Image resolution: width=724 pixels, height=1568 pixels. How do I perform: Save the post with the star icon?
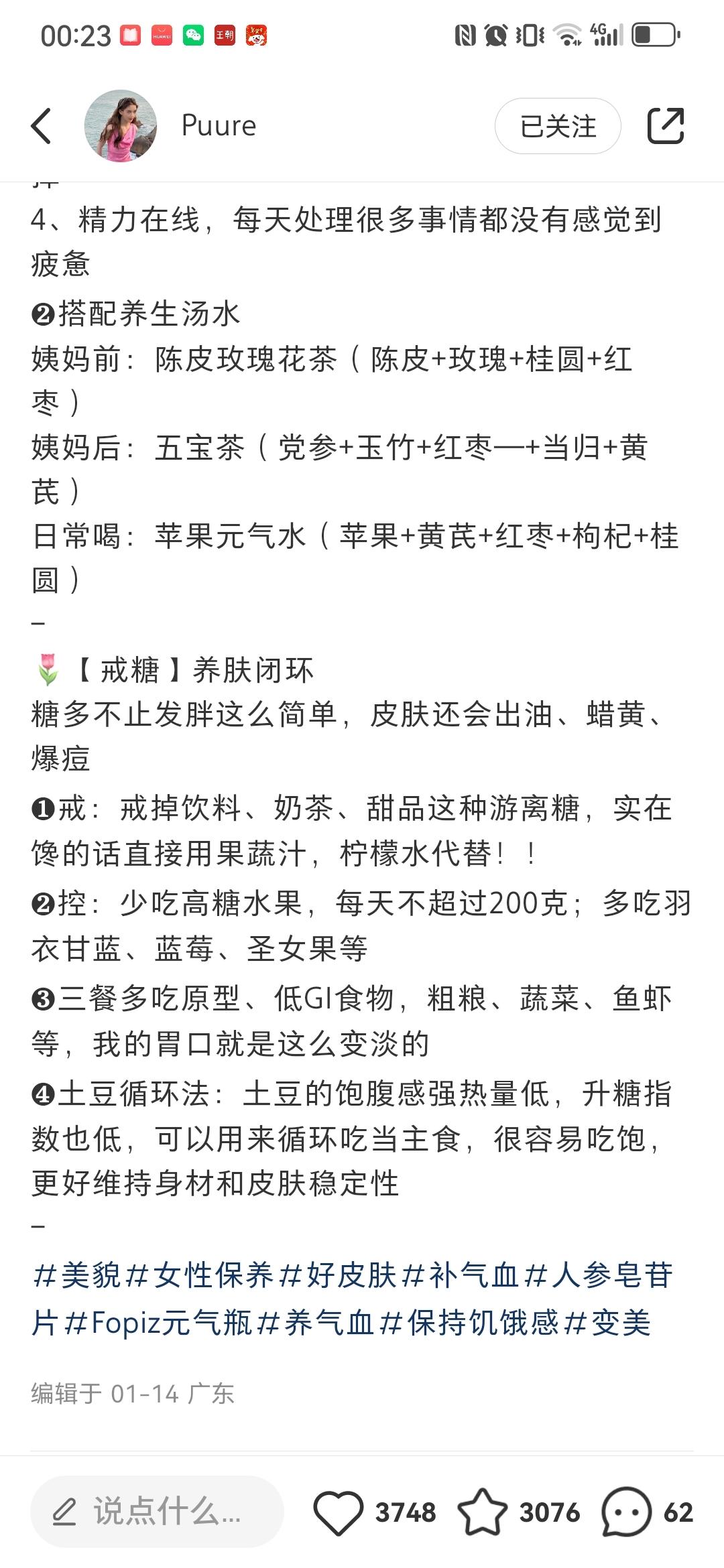tap(483, 1512)
